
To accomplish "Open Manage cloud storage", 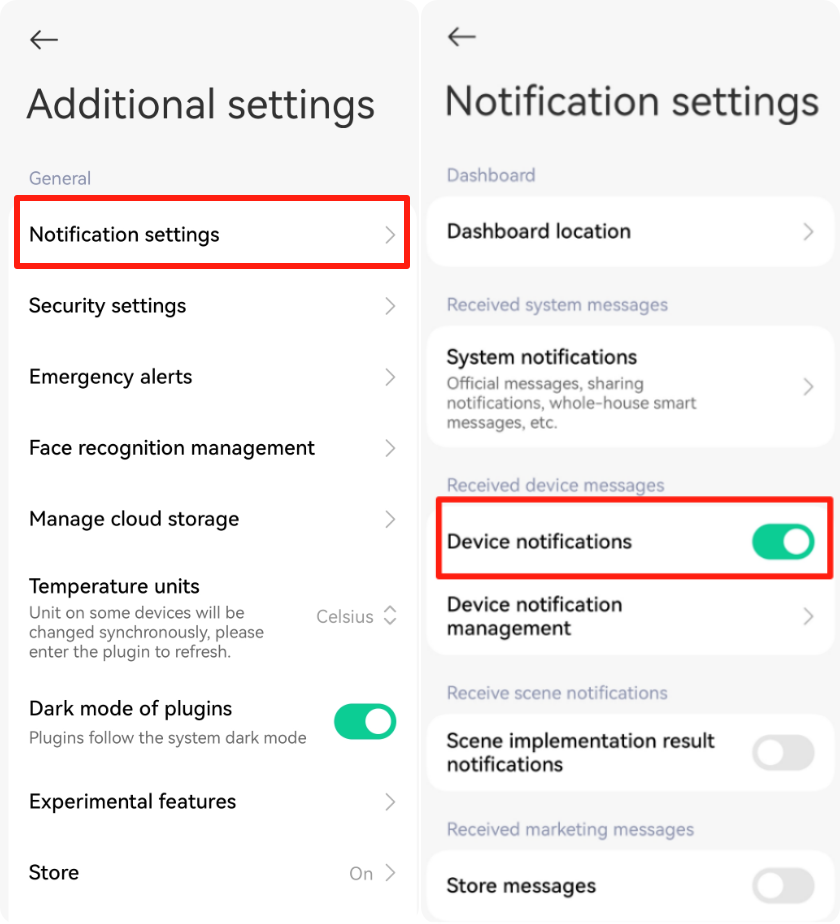I will pos(211,519).
